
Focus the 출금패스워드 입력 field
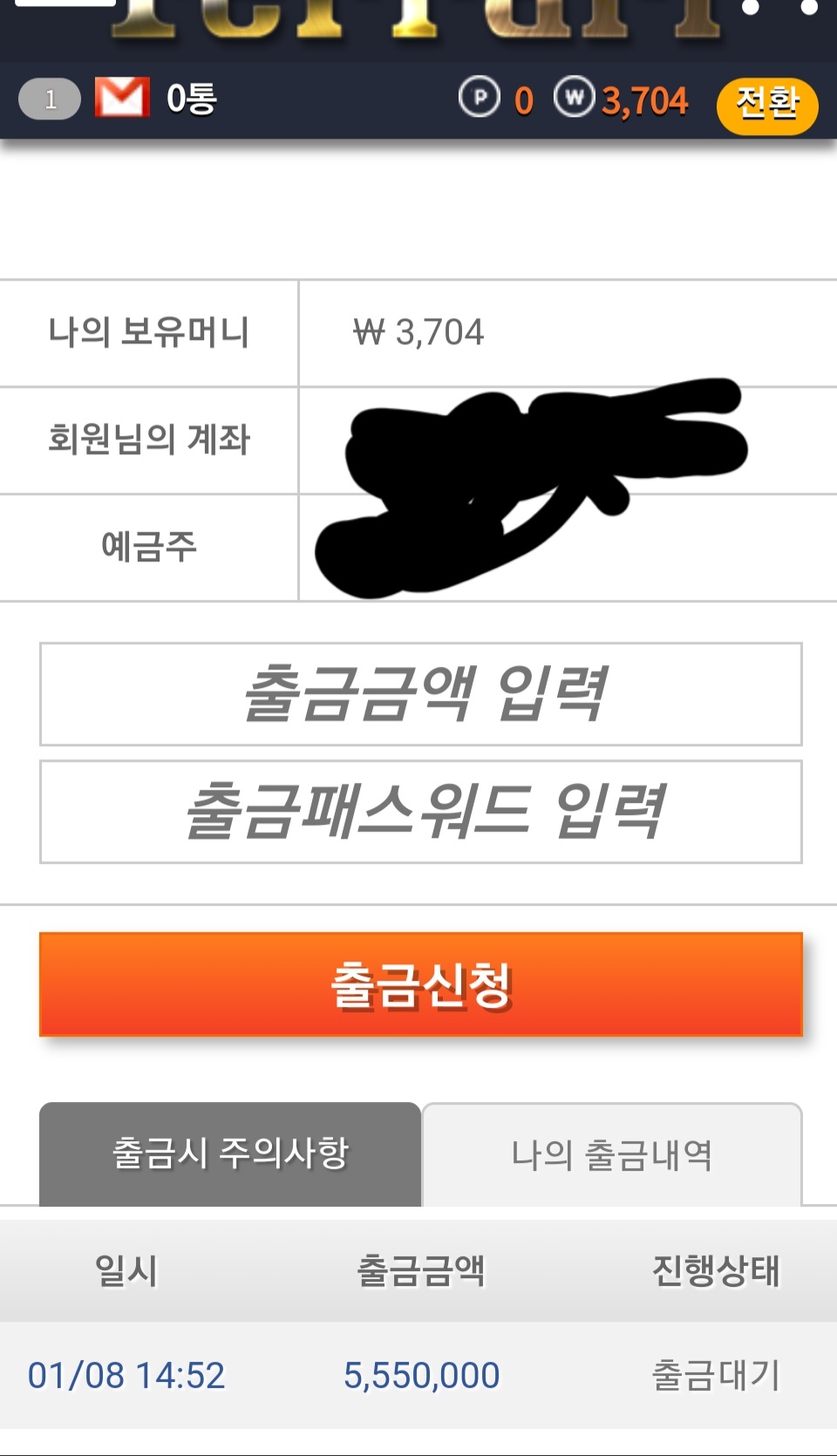[x=421, y=812]
